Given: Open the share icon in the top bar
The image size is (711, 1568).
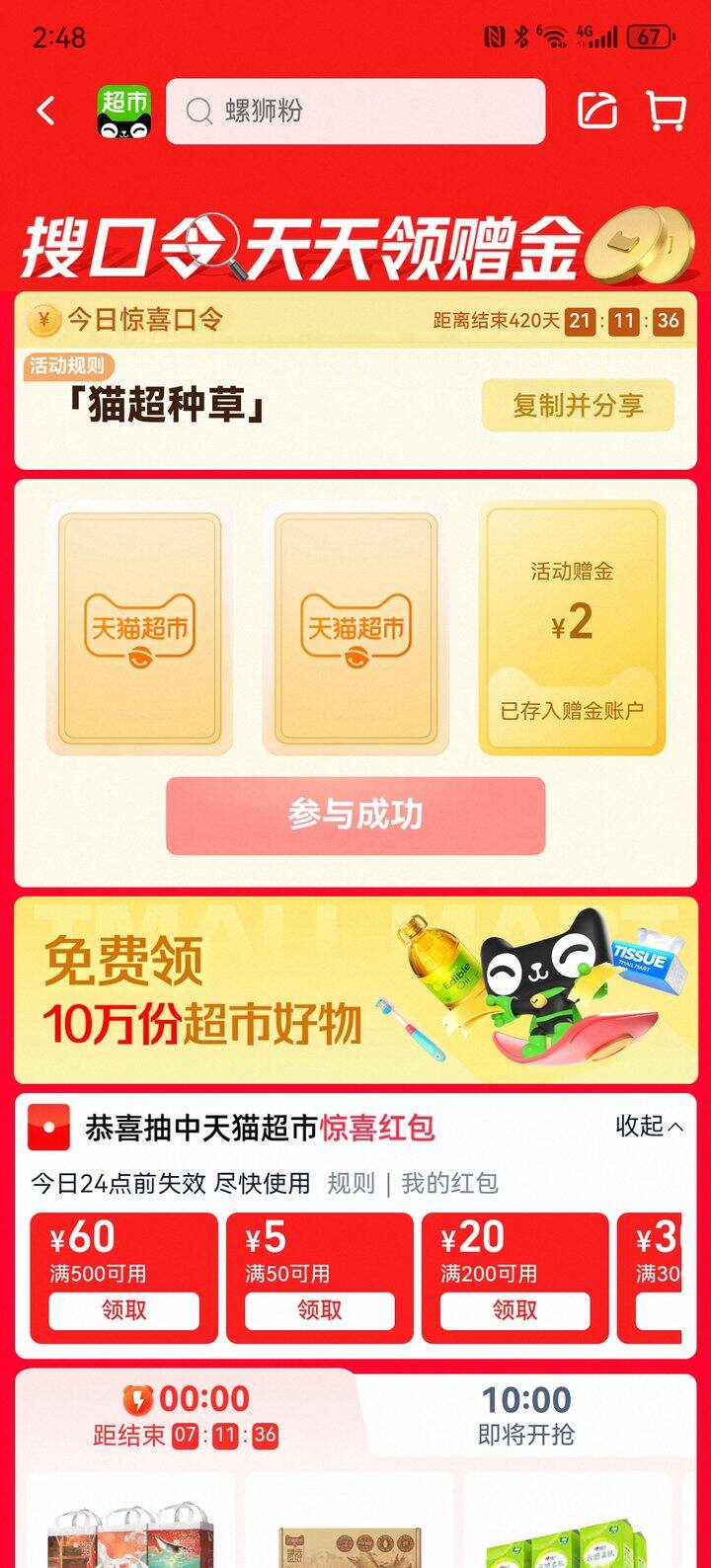Looking at the screenshot, I should click(597, 111).
